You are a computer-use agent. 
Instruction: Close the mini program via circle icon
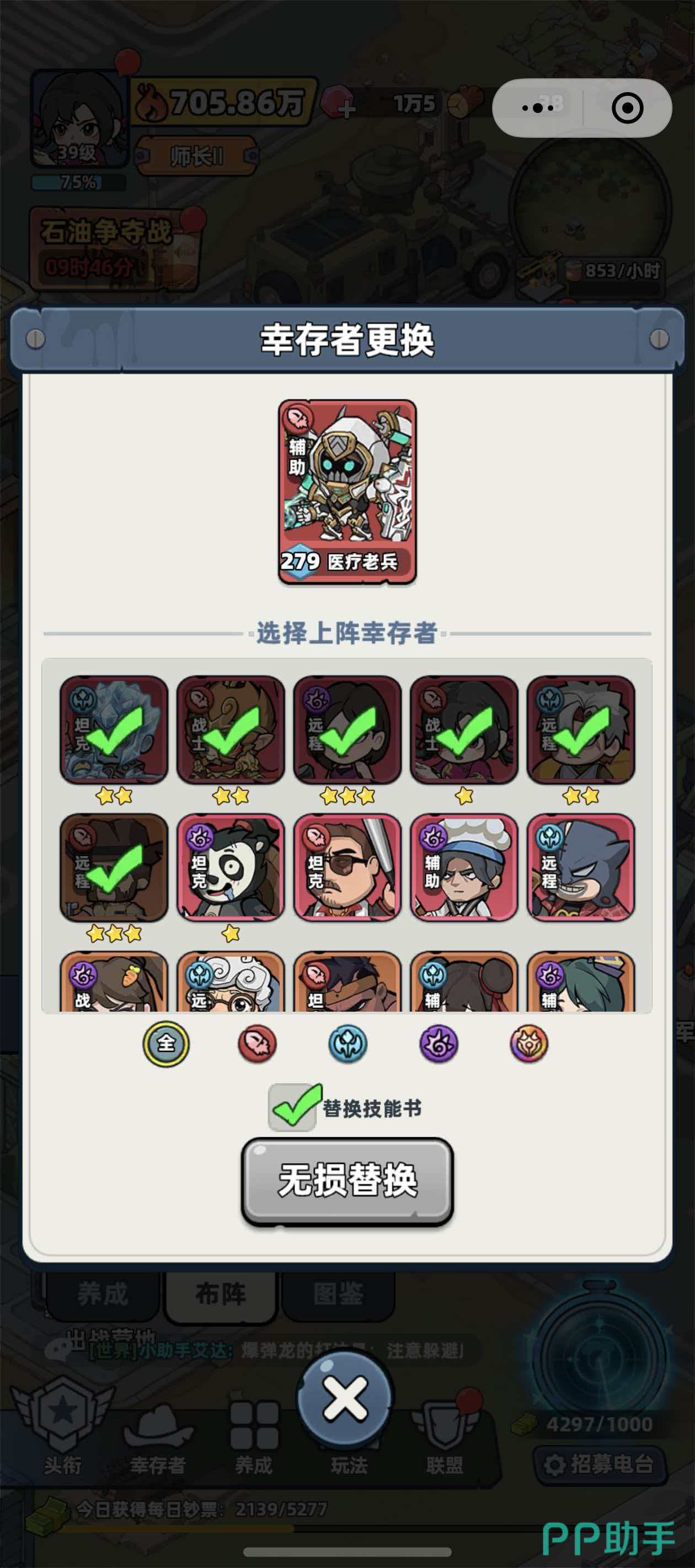(x=627, y=108)
